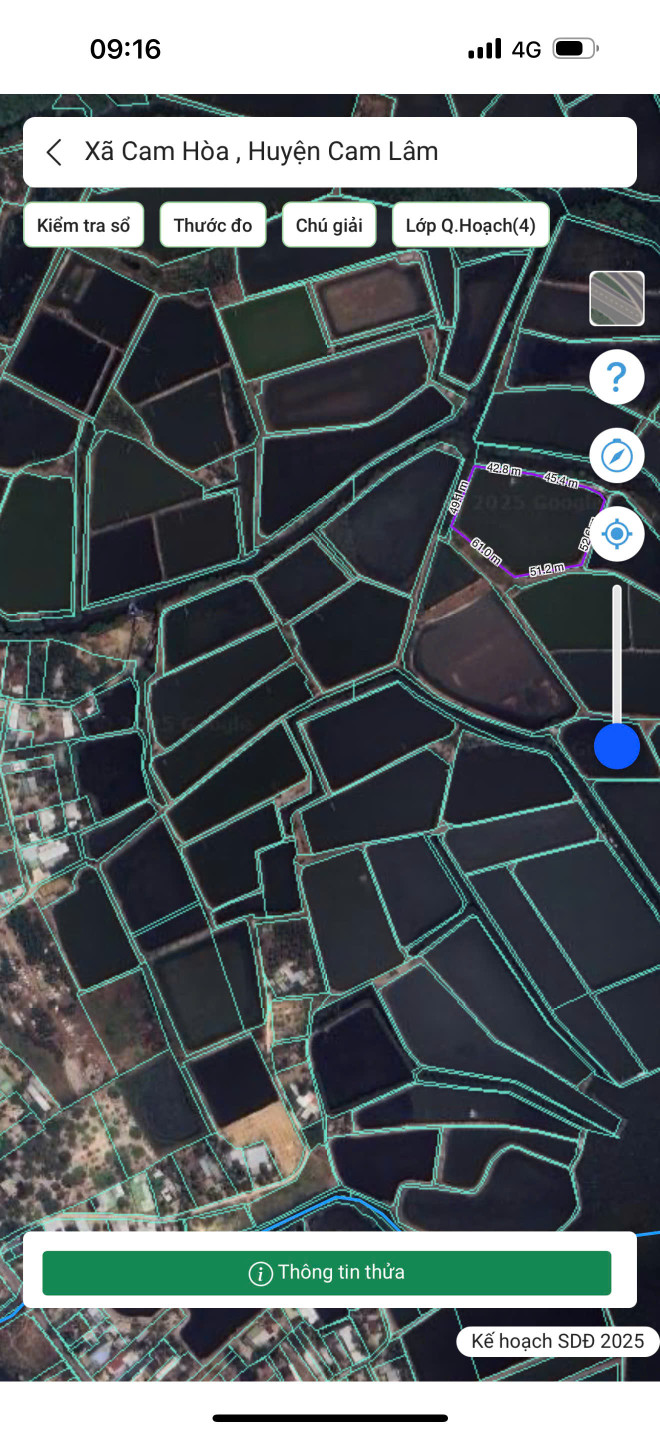Tap the blue opacity slider handle
The width and height of the screenshot is (660, 1434).
click(x=616, y=746)
